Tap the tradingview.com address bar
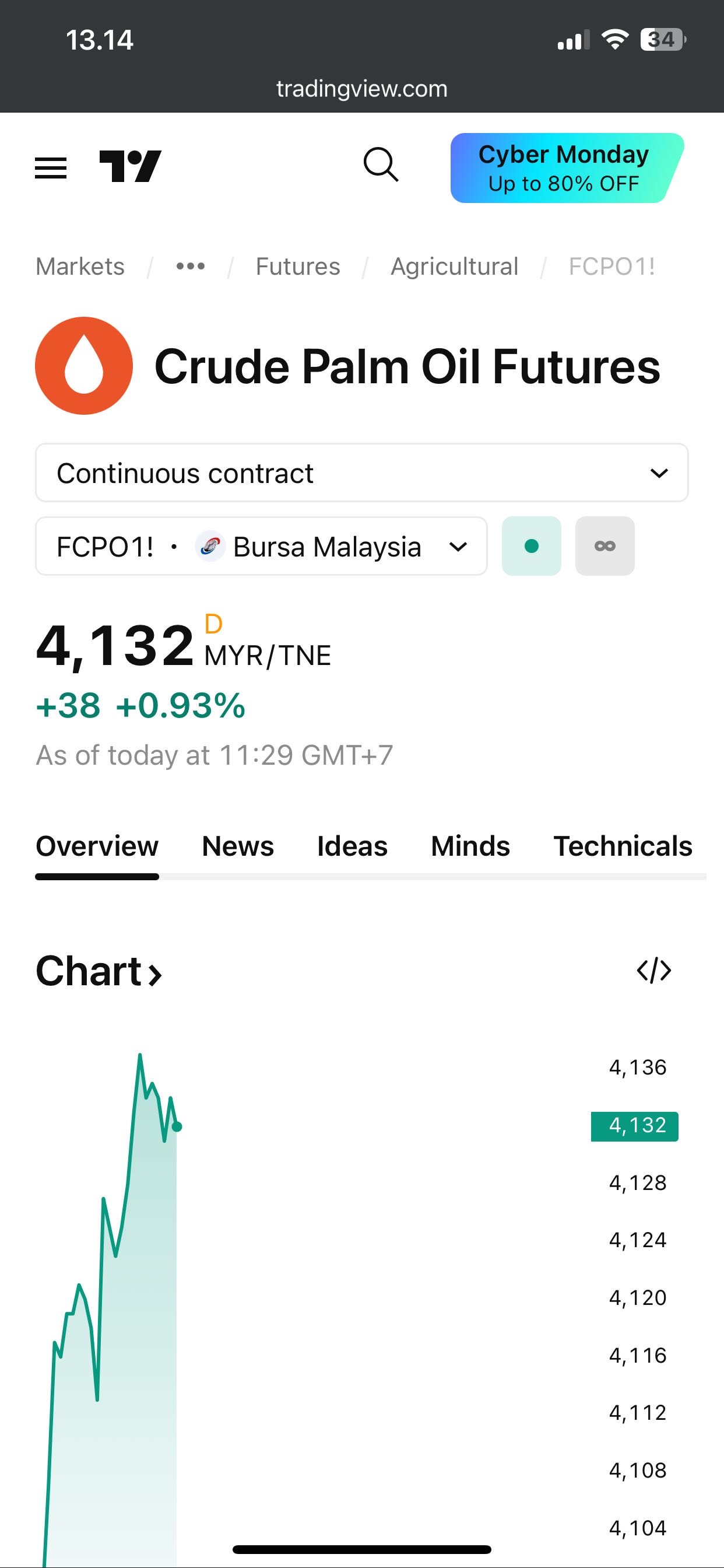 (361, 89)
